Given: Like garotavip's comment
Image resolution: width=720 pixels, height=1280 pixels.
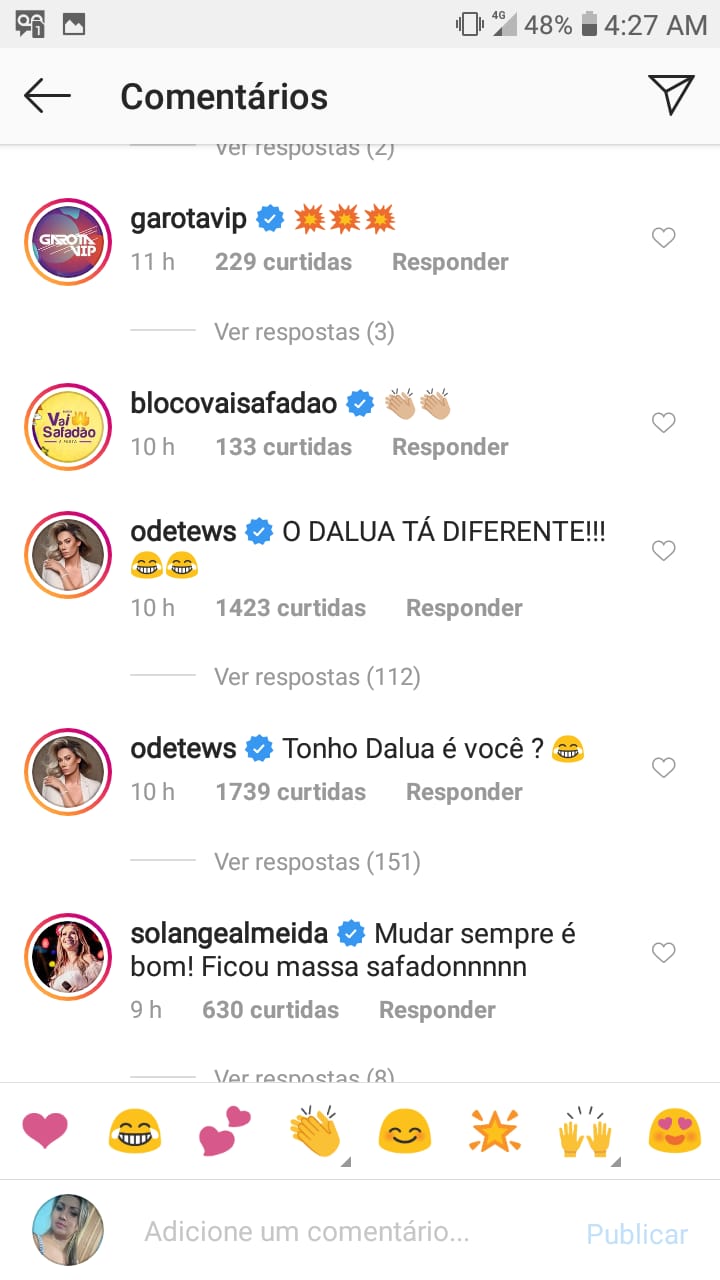Looking at the screenshot, I should tap(663, 238).
